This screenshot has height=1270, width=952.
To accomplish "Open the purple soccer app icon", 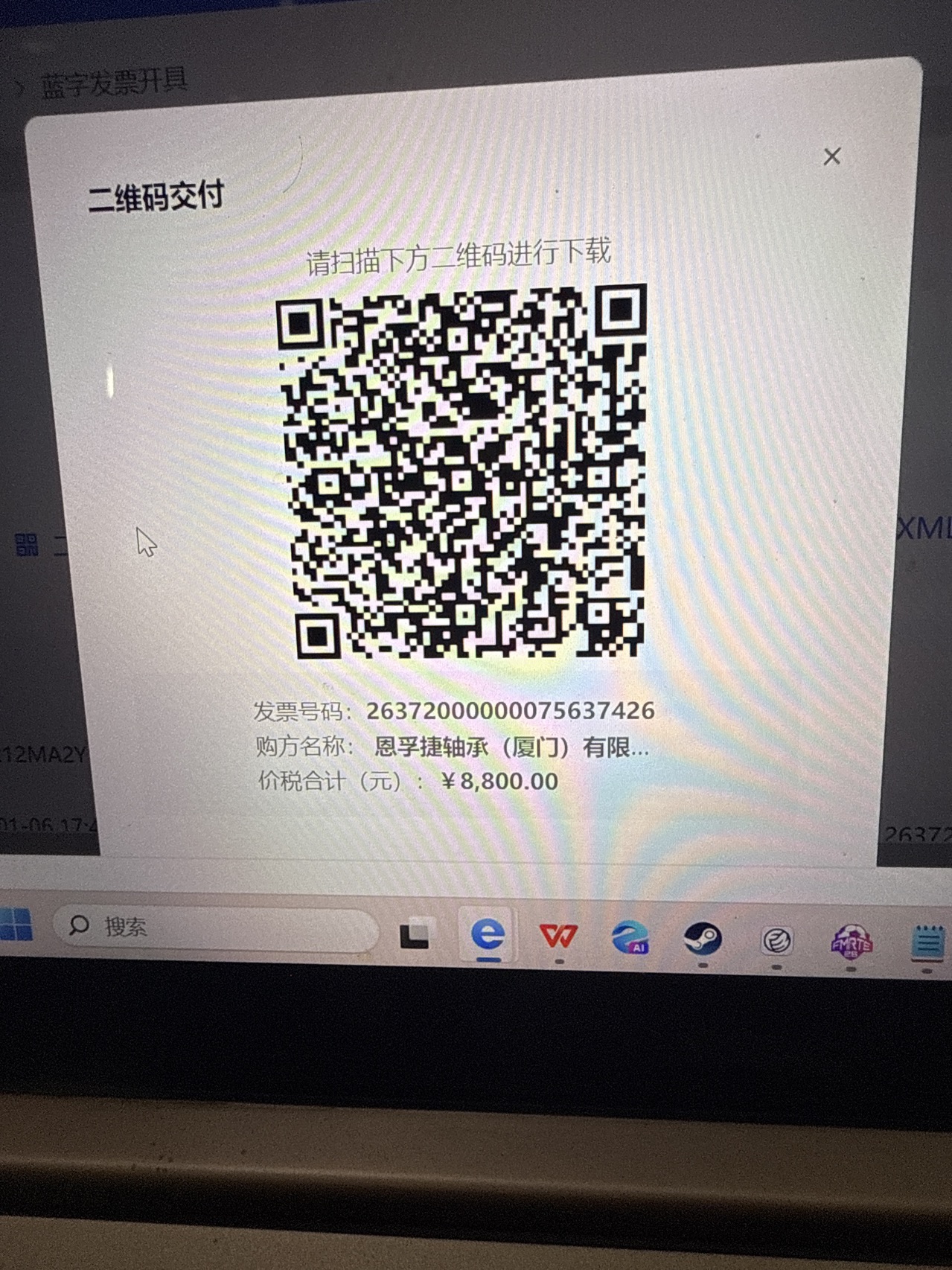I will point(851,942).
